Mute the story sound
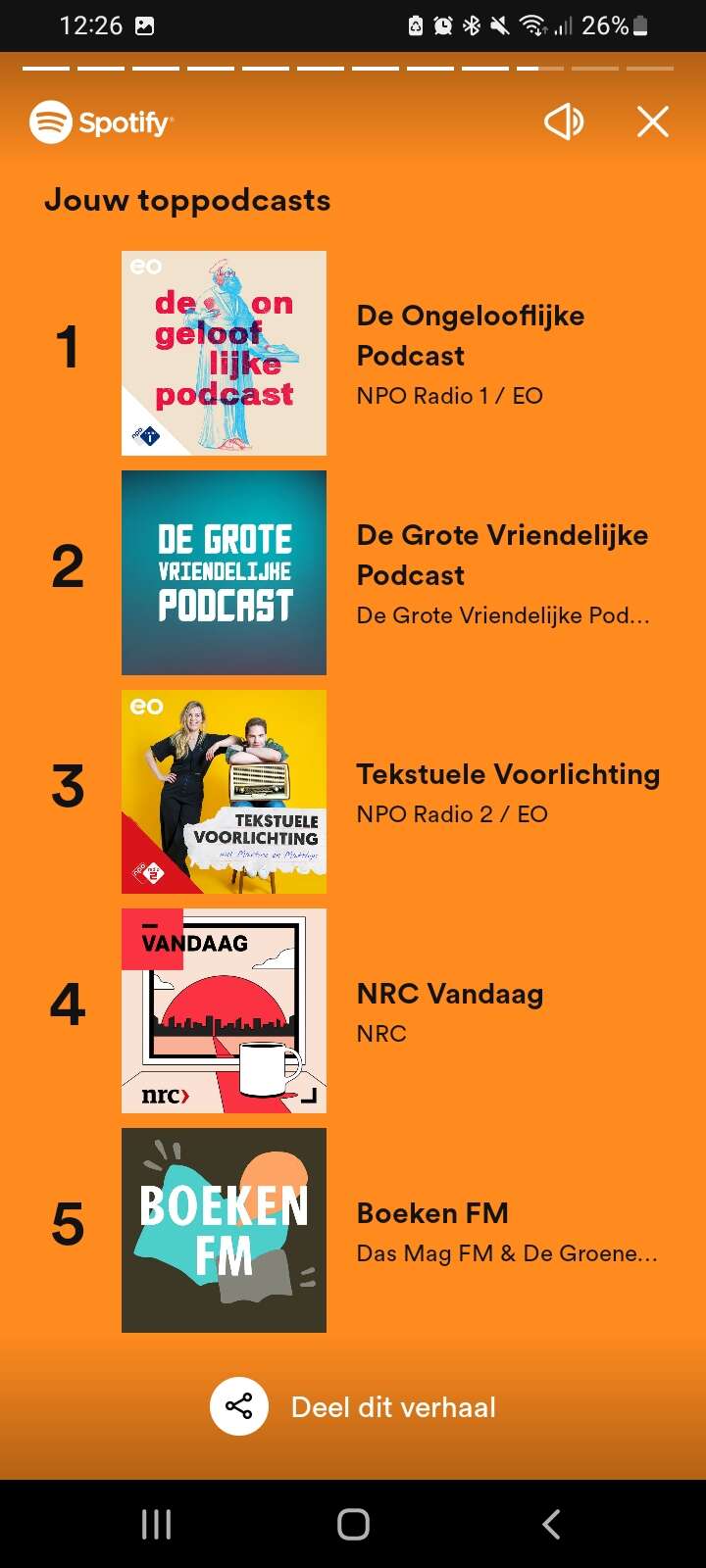Viewport: 706px width, 1568px height. [564, 122]
